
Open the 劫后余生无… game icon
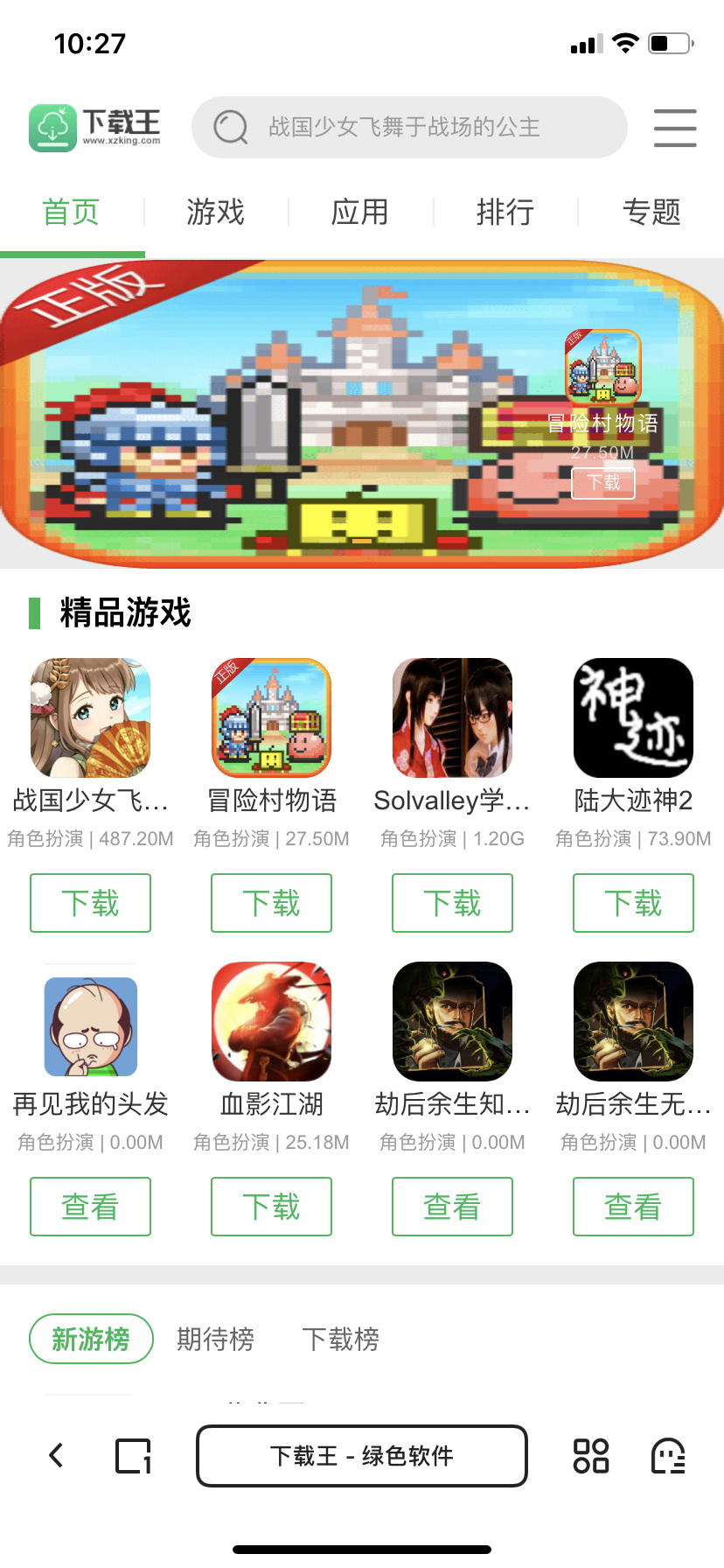(633, 1022)
